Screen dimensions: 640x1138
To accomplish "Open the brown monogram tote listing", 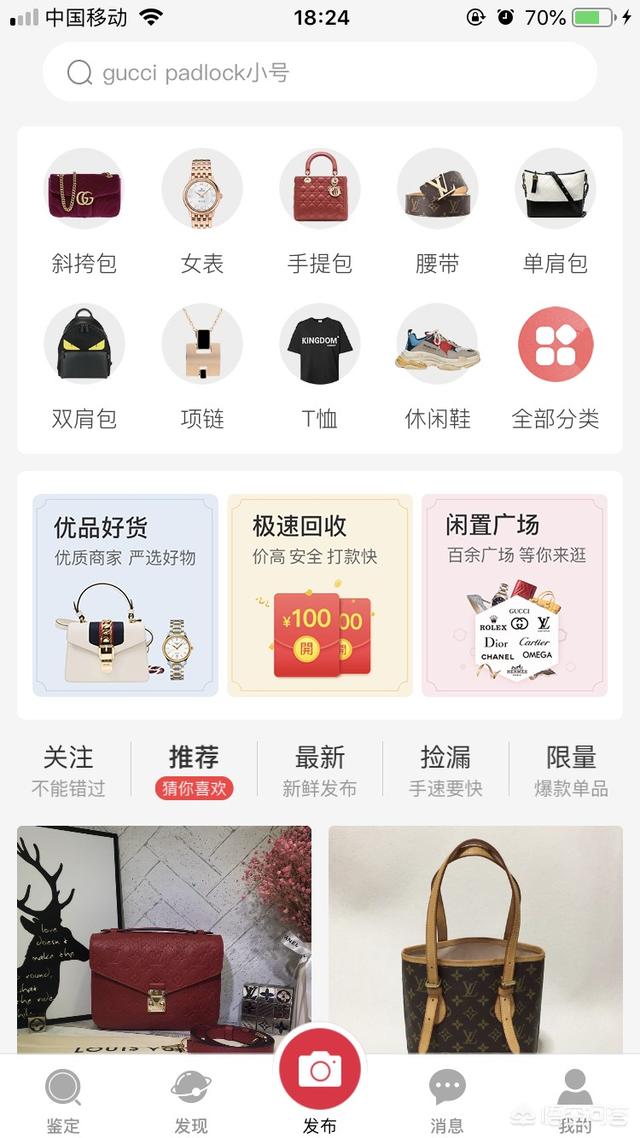I will coord(476,940).
